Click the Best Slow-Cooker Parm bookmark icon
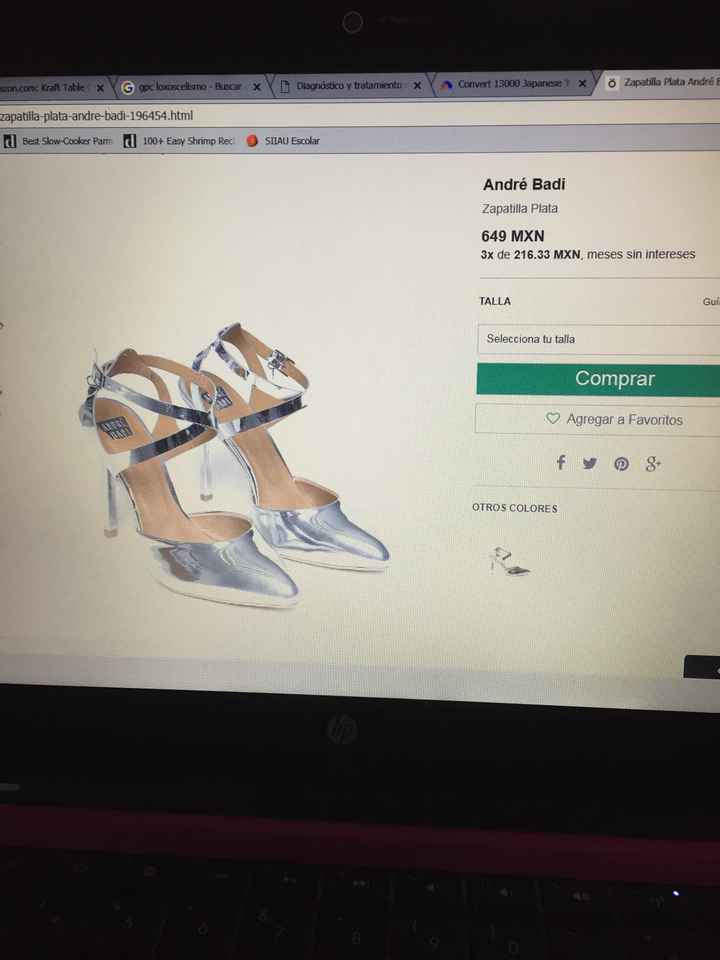Screen dimensions: 720x960 tap(12, 141)
